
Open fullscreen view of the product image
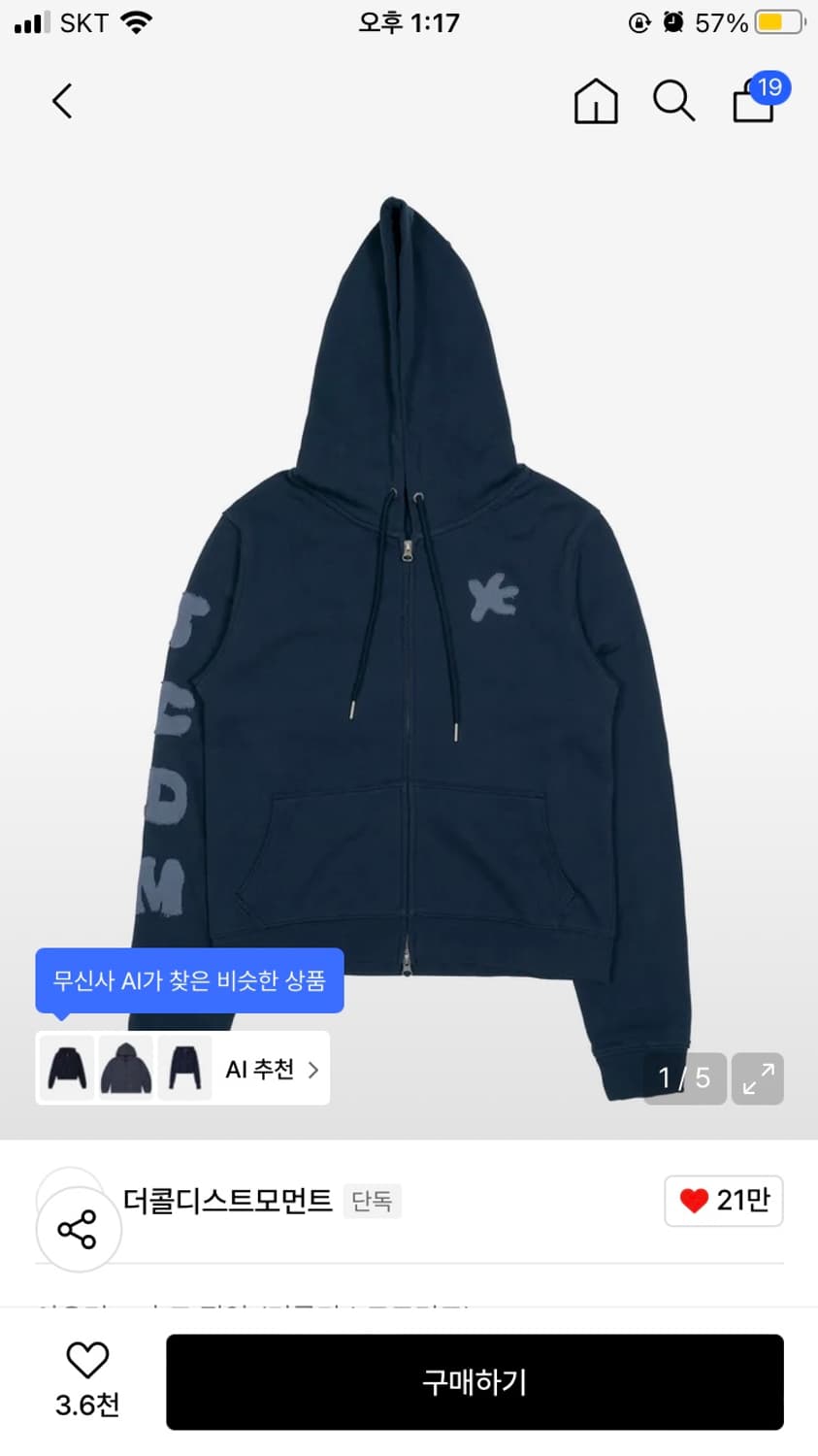click(x=757, y=1078)
